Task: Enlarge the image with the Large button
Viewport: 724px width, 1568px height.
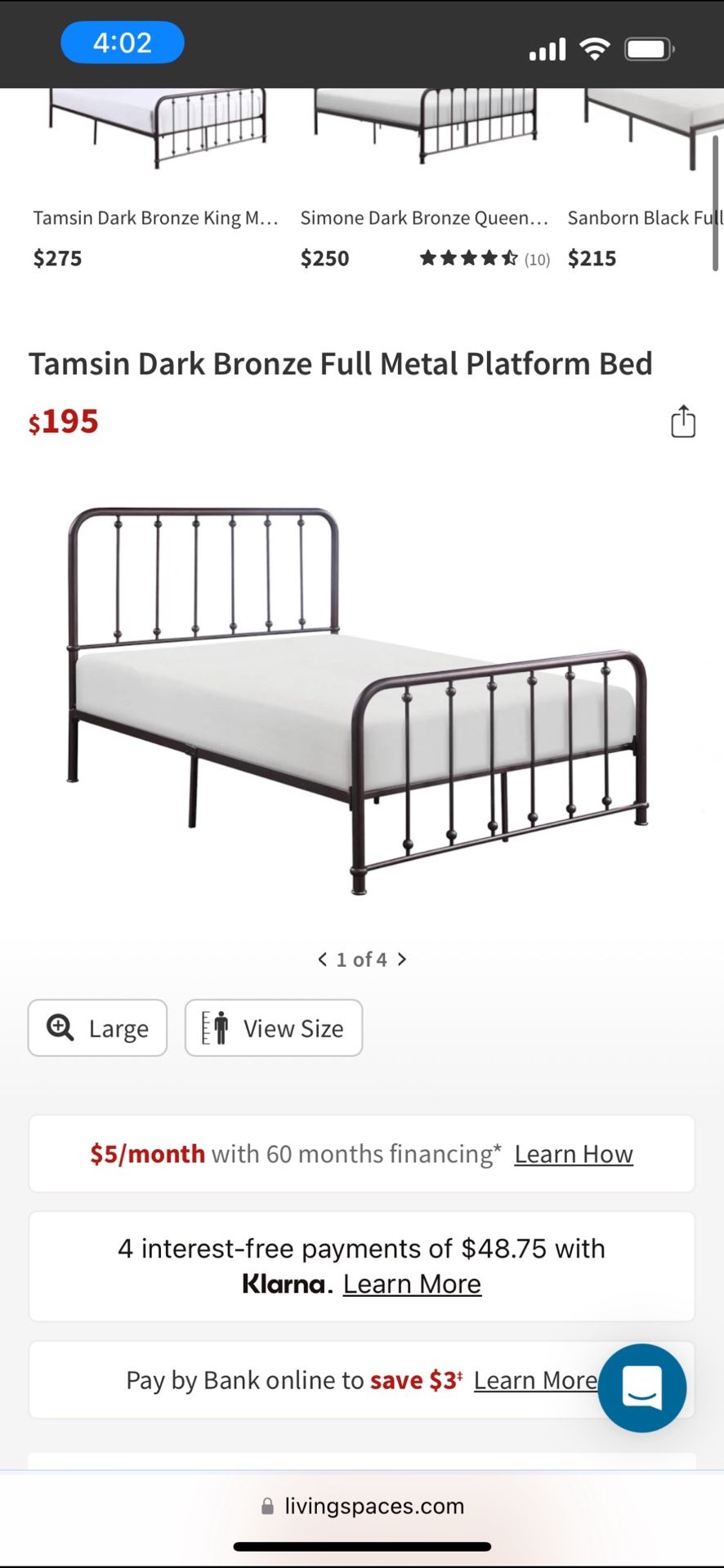Action: [98, 1028]
